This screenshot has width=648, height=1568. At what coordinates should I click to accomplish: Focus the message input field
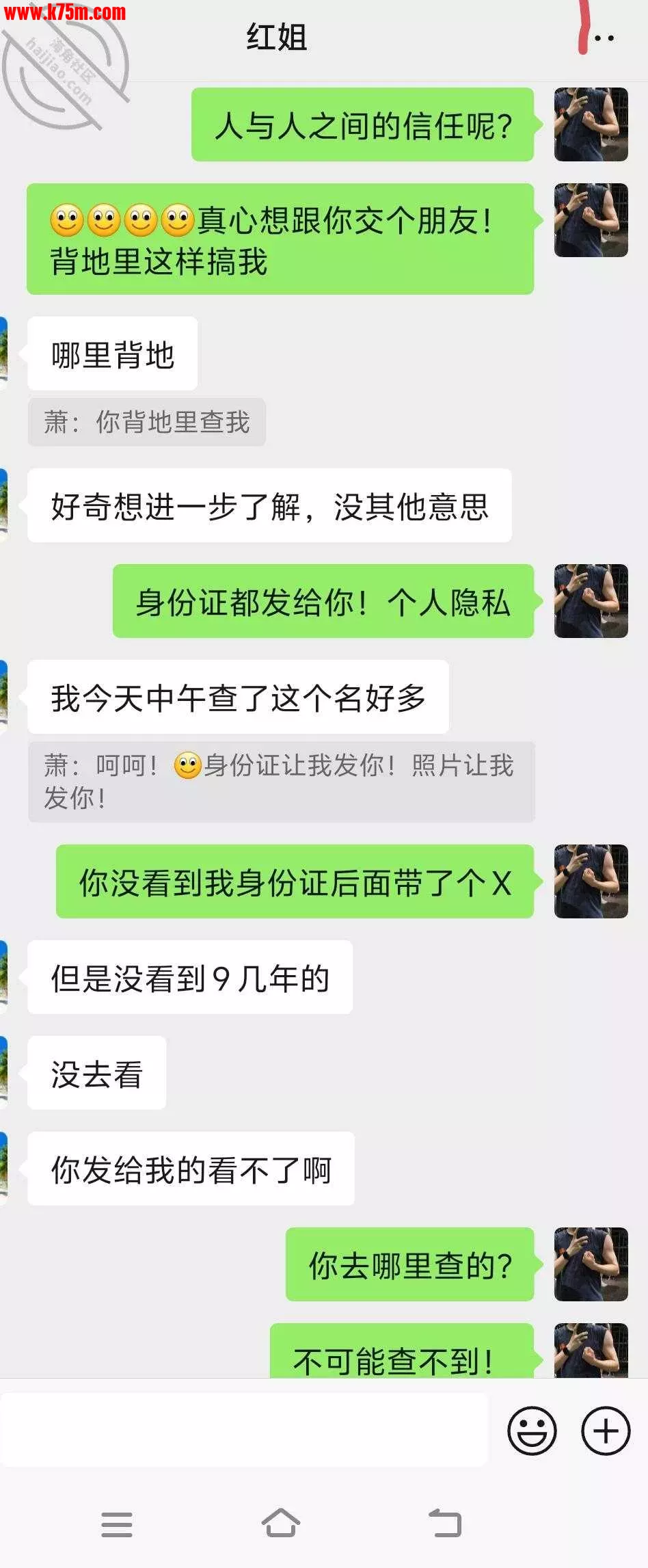pos(244,1430)
